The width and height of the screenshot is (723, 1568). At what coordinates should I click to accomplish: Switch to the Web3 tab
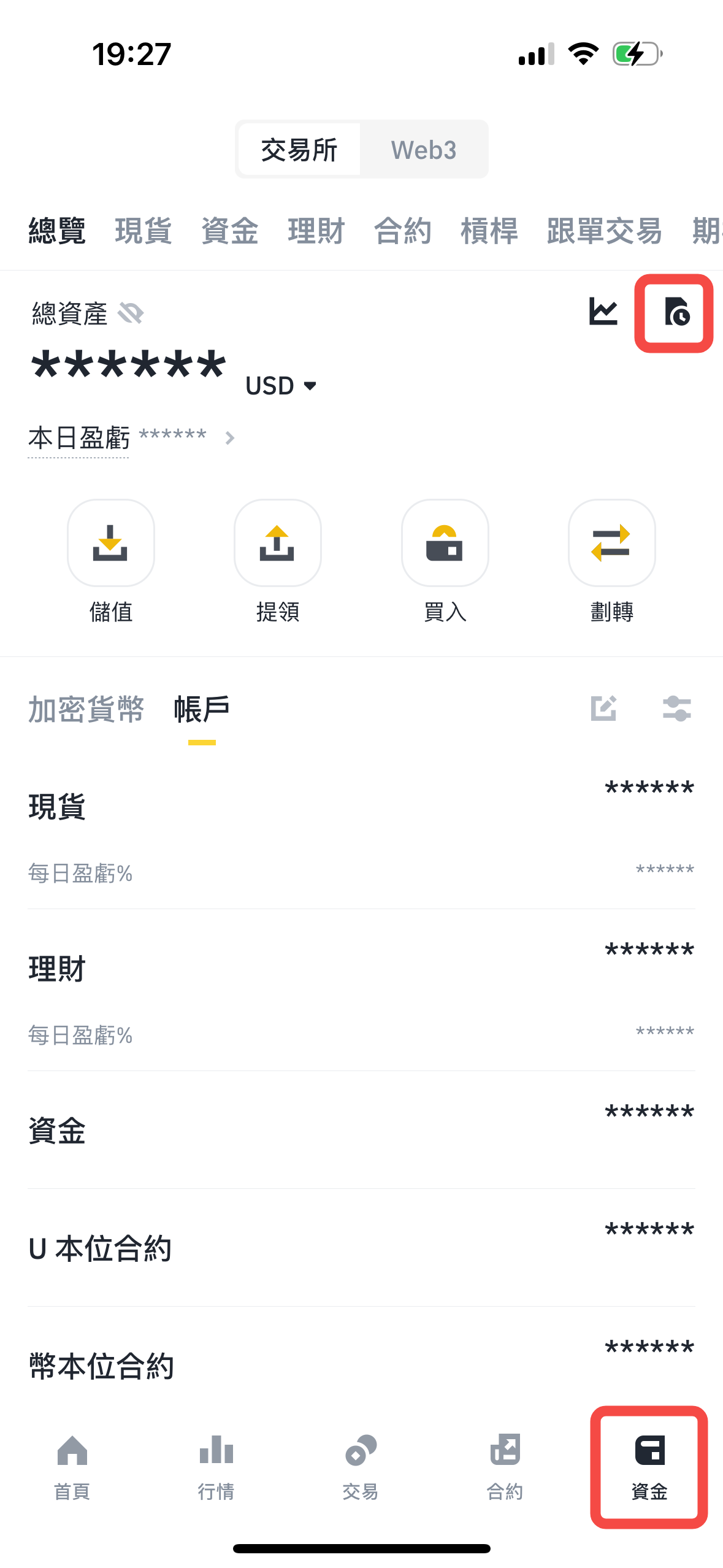click(x=424, y=149)
